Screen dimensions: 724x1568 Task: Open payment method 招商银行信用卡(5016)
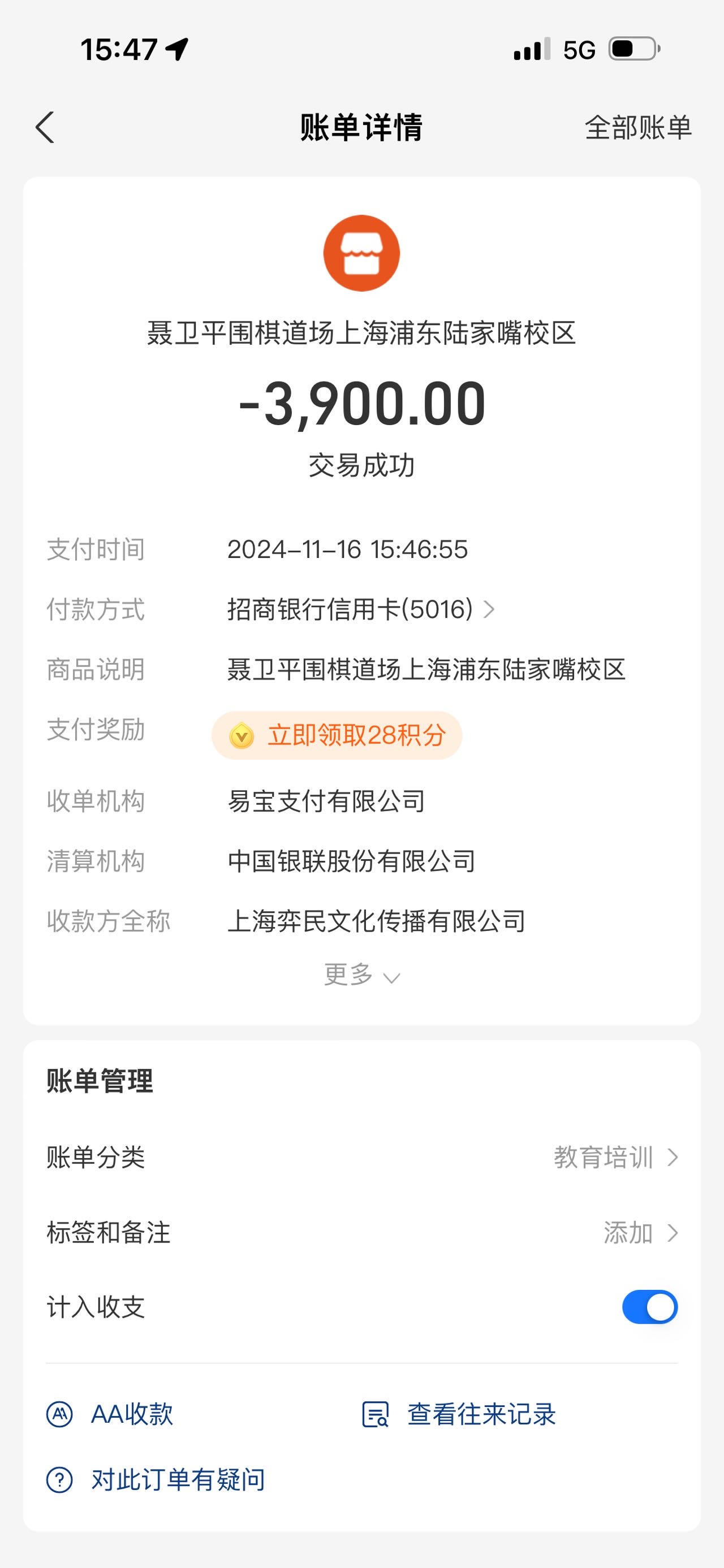point(361,609)
